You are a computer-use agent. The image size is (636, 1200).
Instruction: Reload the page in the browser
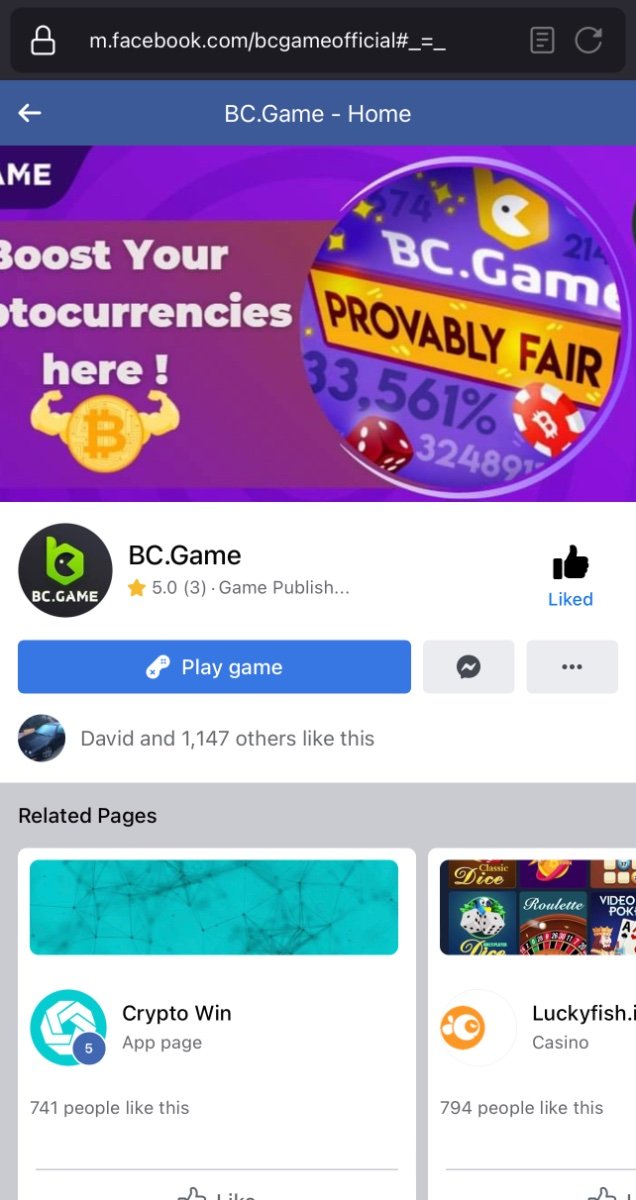coord(589,40)
